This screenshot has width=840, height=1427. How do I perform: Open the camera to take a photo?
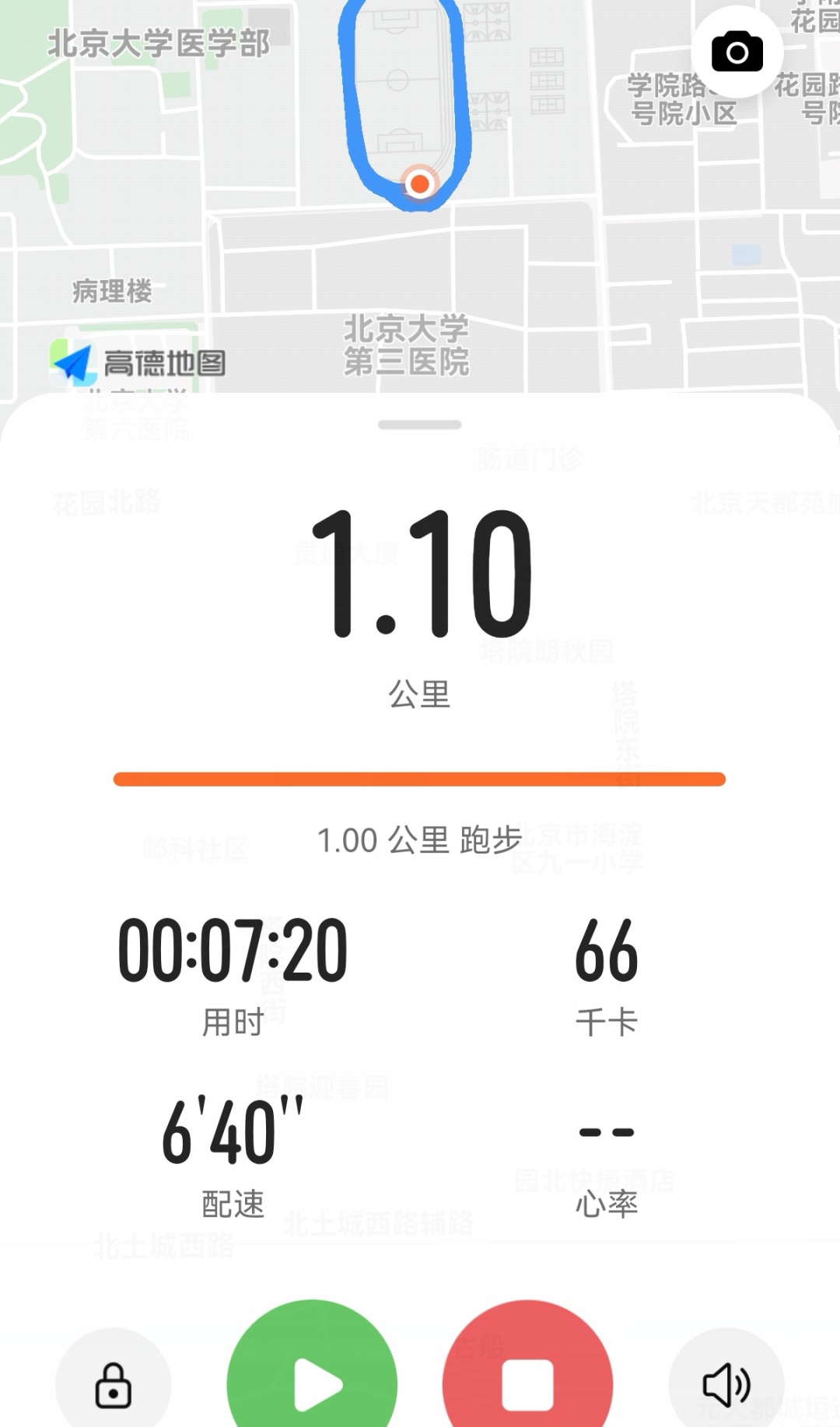tap(737, 52)
